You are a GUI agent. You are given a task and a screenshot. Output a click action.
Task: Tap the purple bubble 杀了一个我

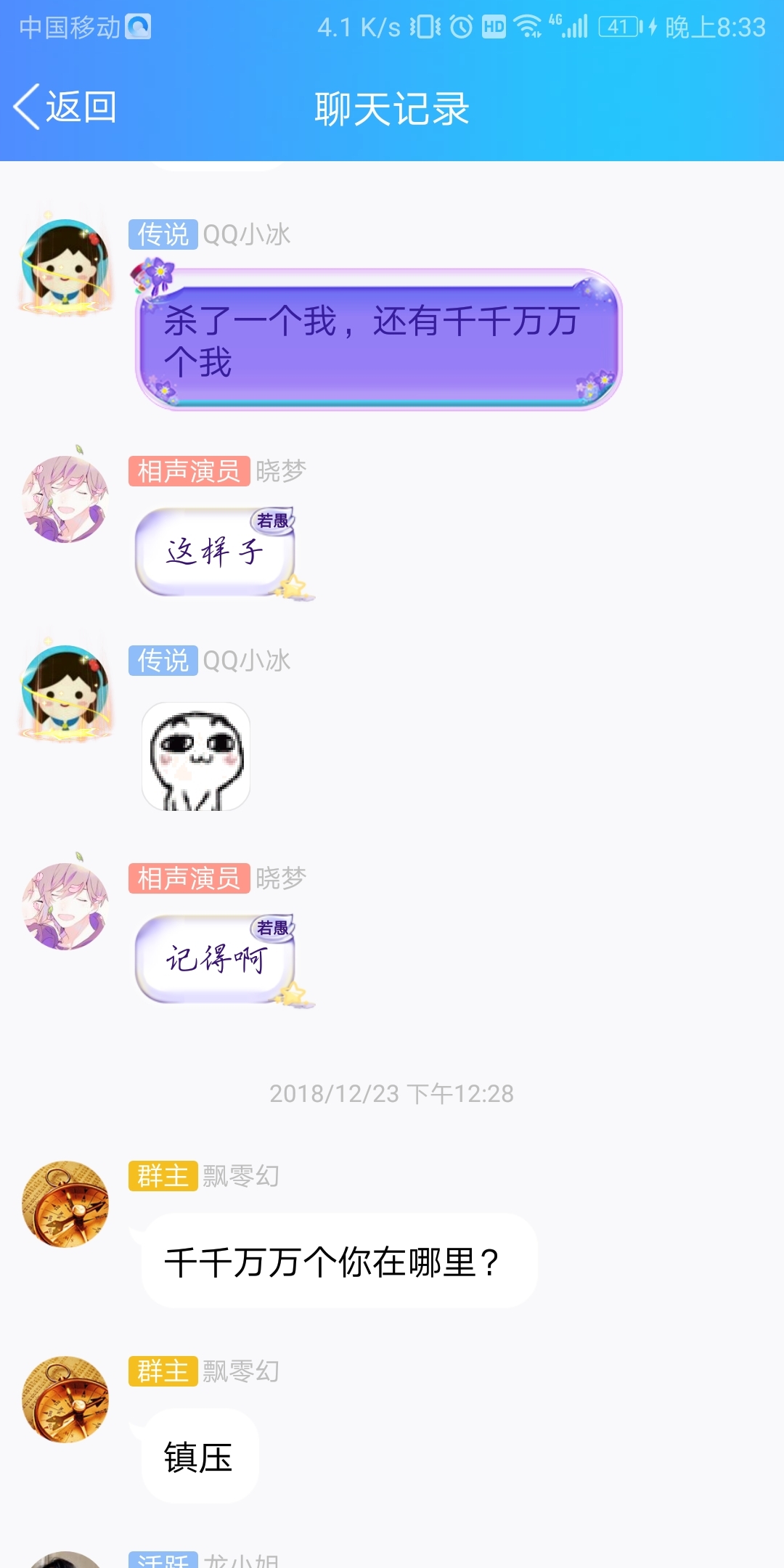point(377,340)
